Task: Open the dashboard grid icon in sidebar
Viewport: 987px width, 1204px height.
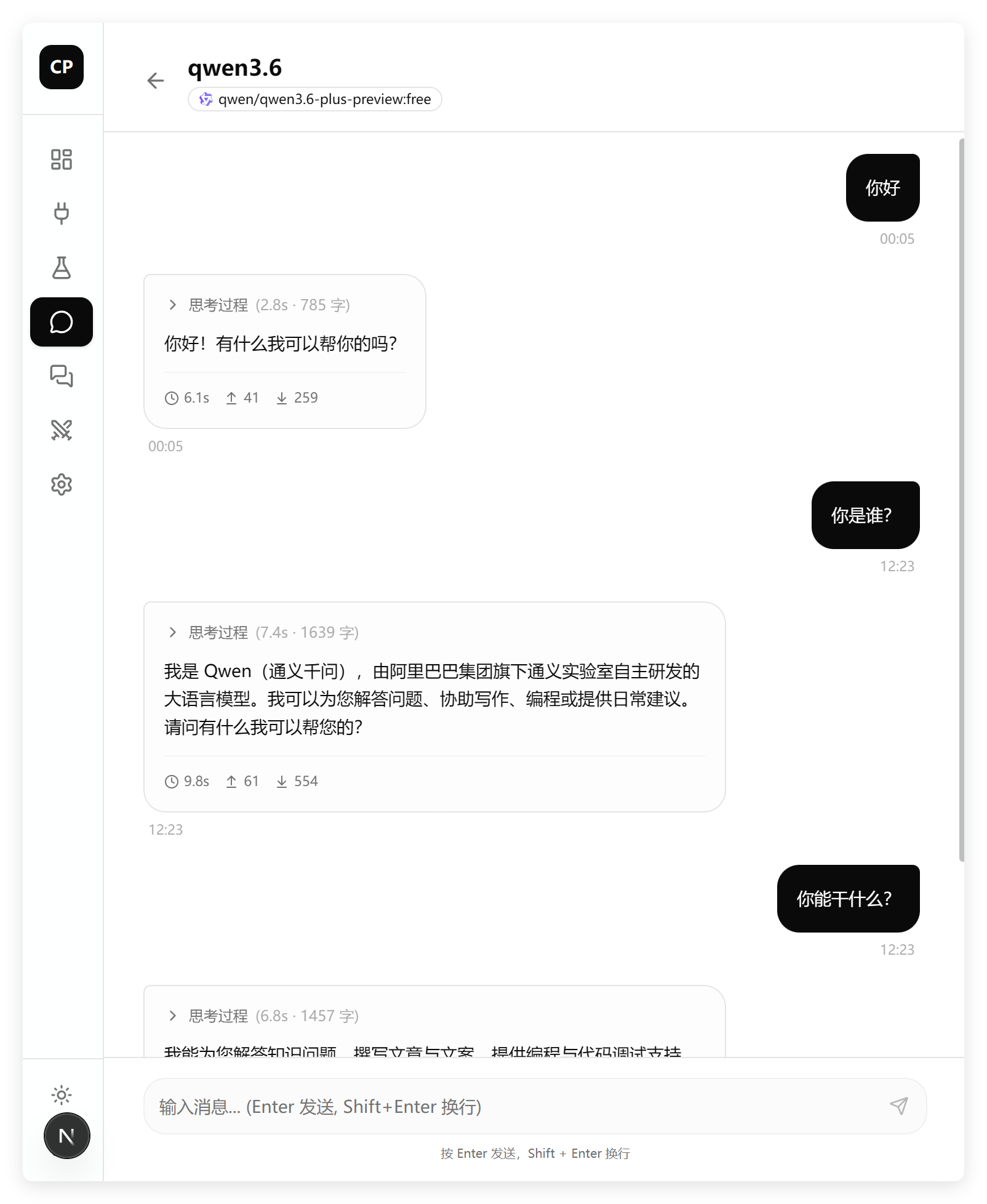Action: pos(62,159)
